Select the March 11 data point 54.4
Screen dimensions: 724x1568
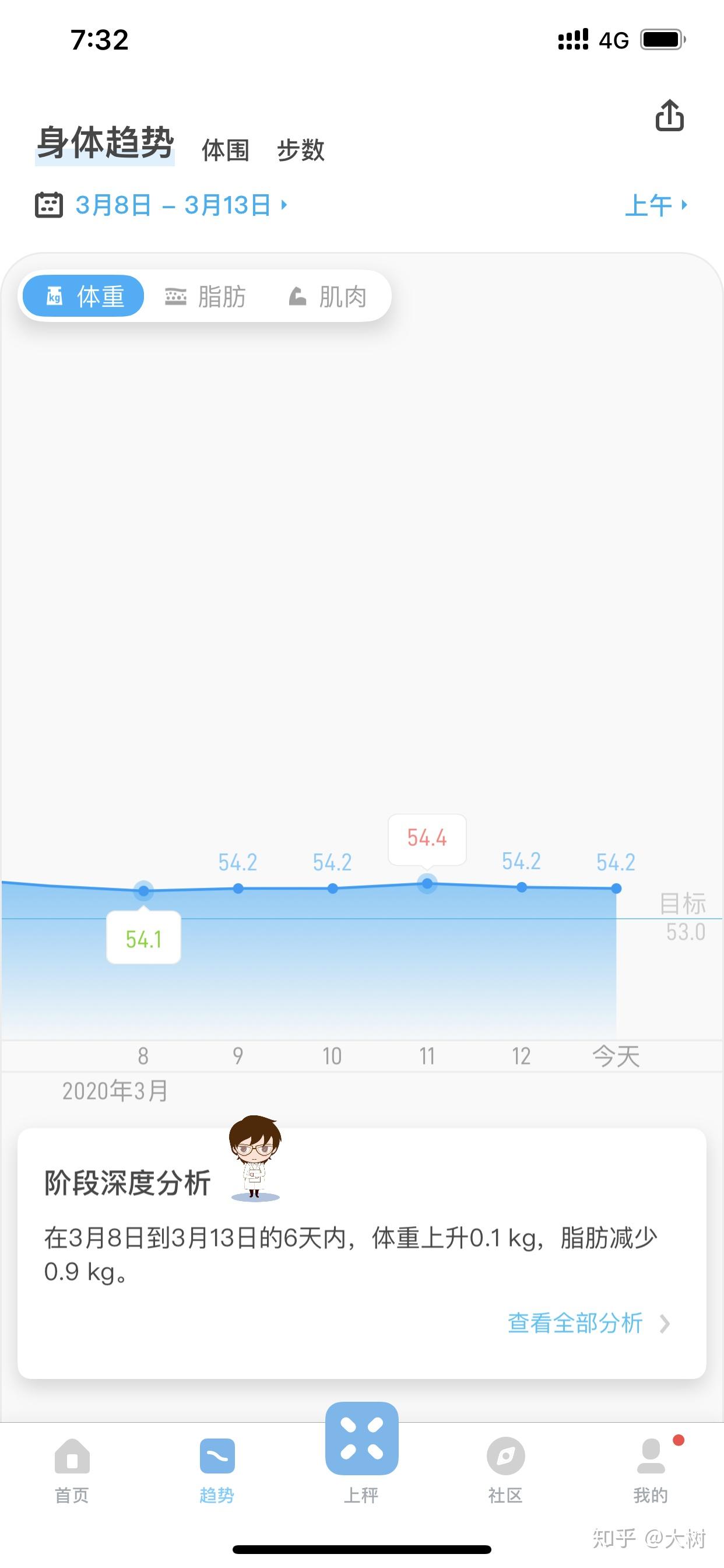pos(427,883)
